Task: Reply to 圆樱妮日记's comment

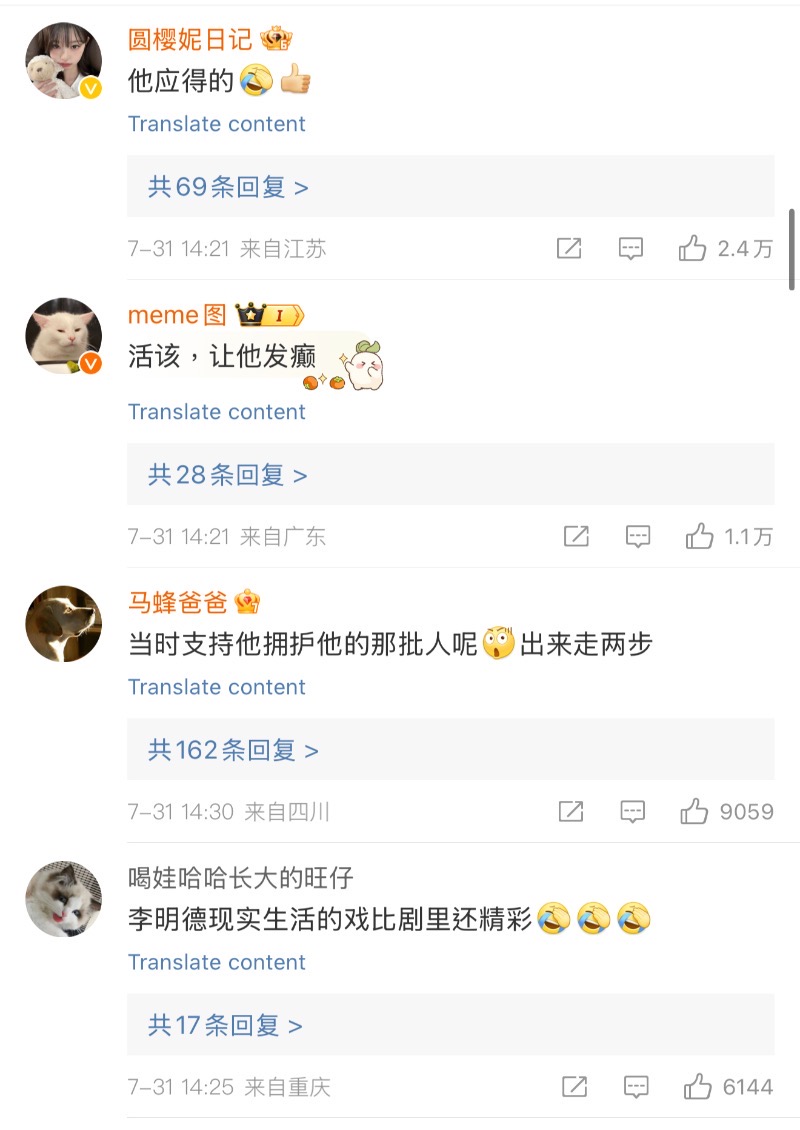Action: click(630, 249)
